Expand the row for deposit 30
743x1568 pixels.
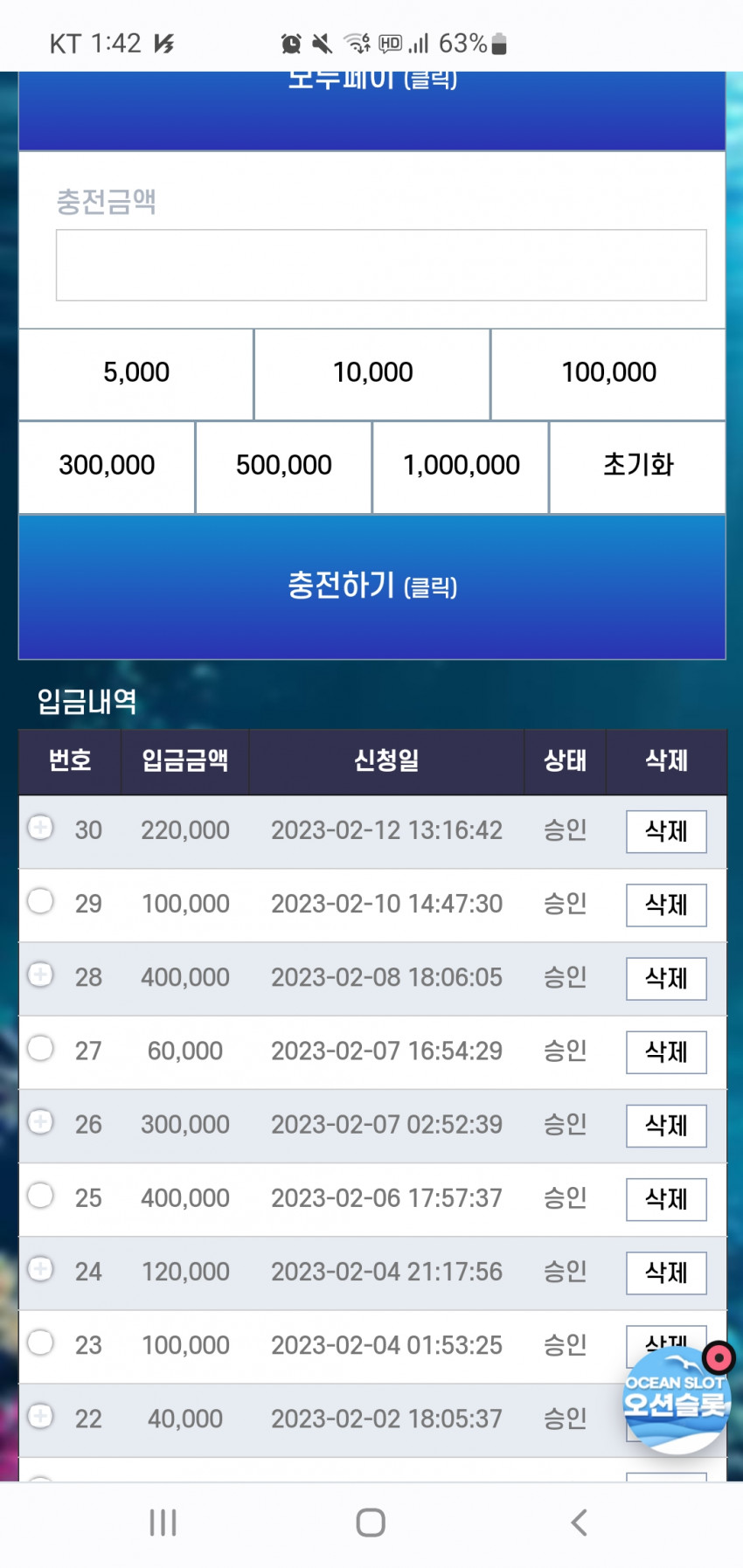[x=40, y=827]
